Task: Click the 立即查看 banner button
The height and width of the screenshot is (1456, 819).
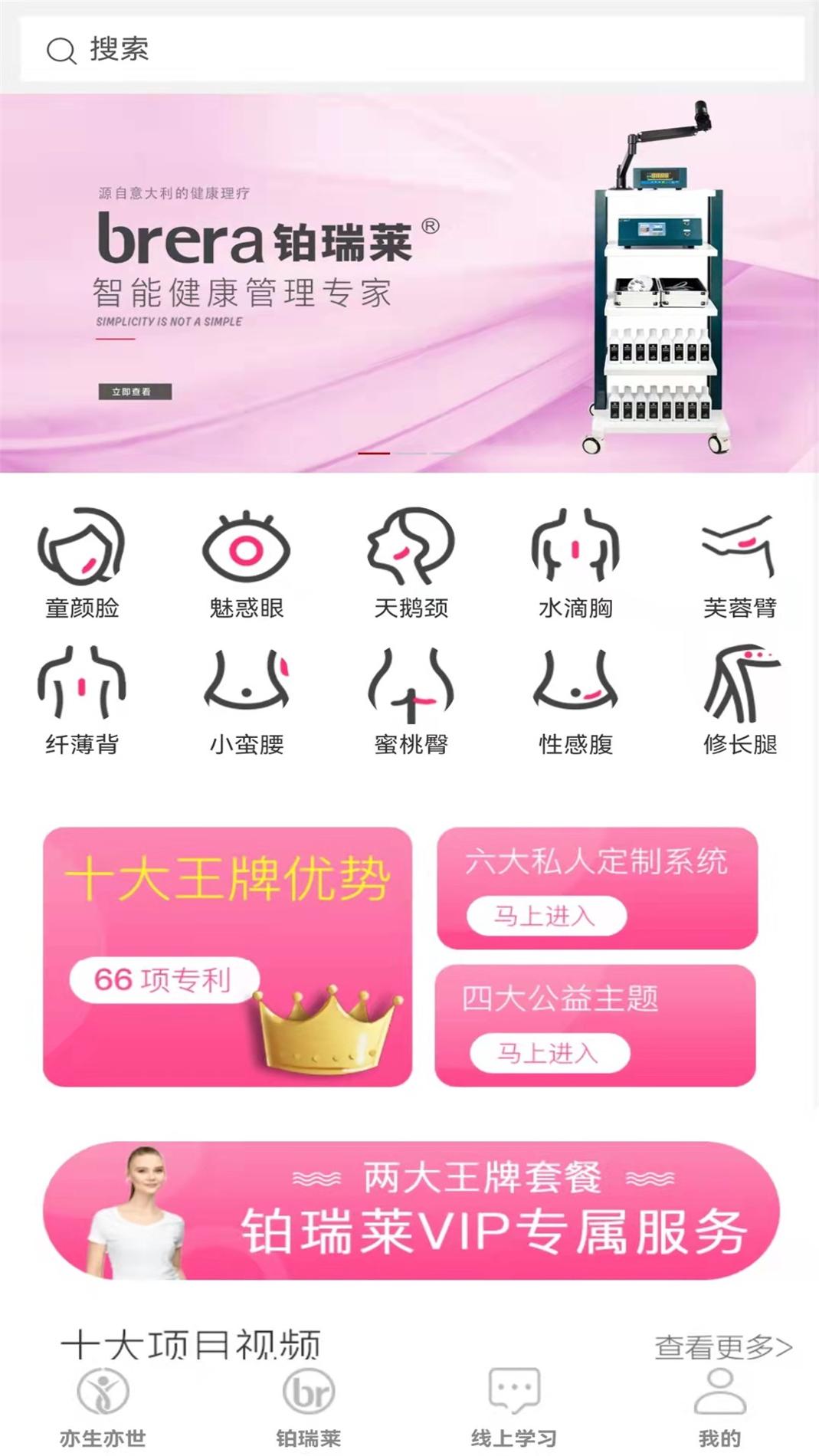Action: click(135, 392)
